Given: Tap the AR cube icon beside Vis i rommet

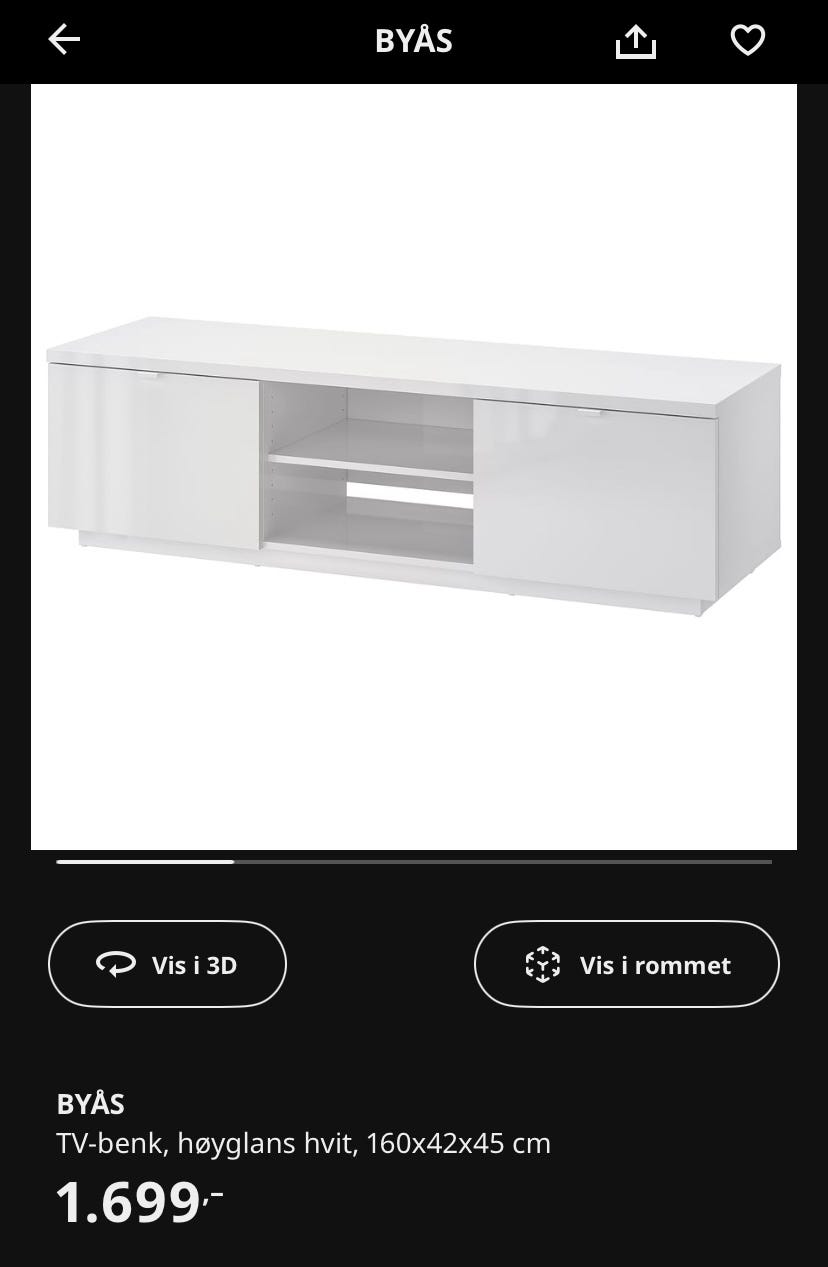Looking at the screenshot, I should click(x=543, y=964).
